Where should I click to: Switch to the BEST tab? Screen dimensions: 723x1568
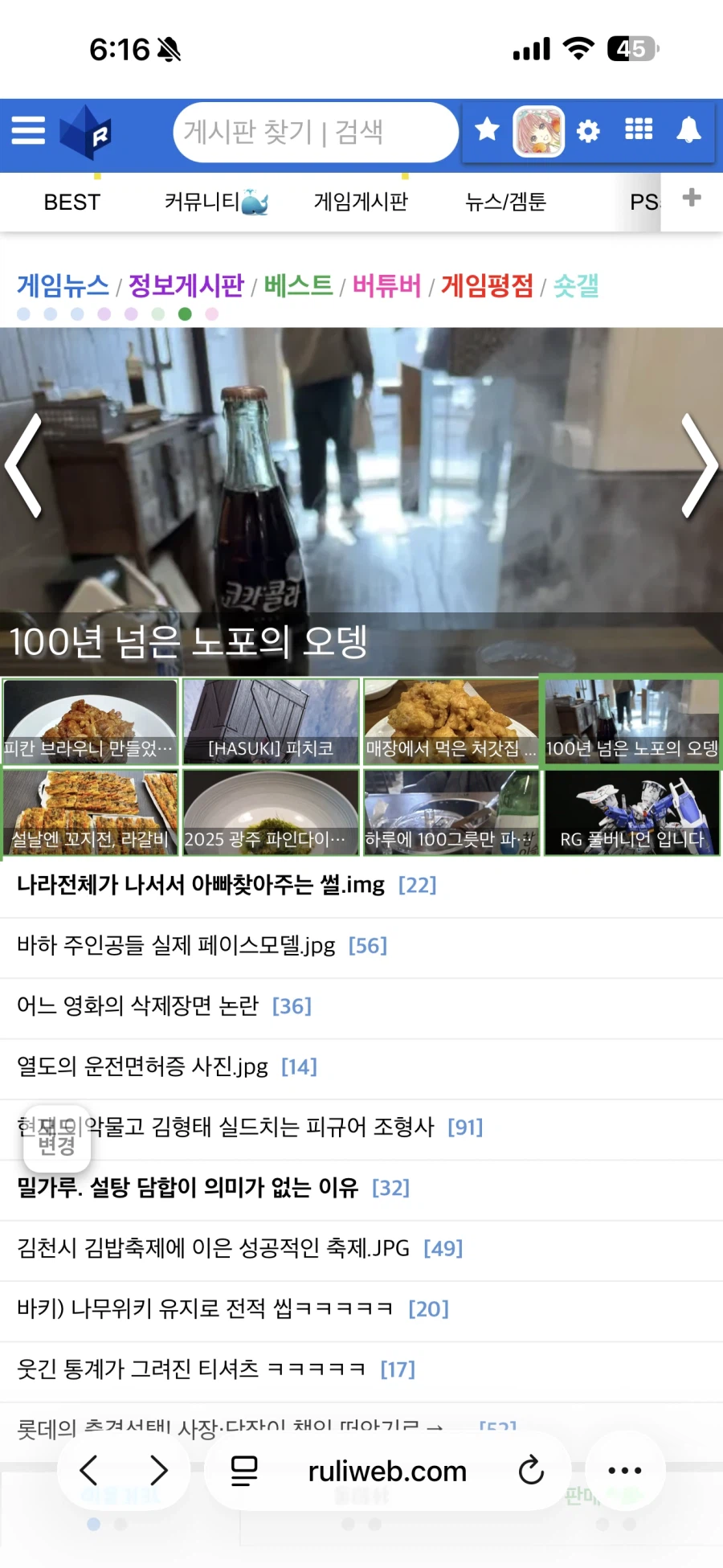71,202
